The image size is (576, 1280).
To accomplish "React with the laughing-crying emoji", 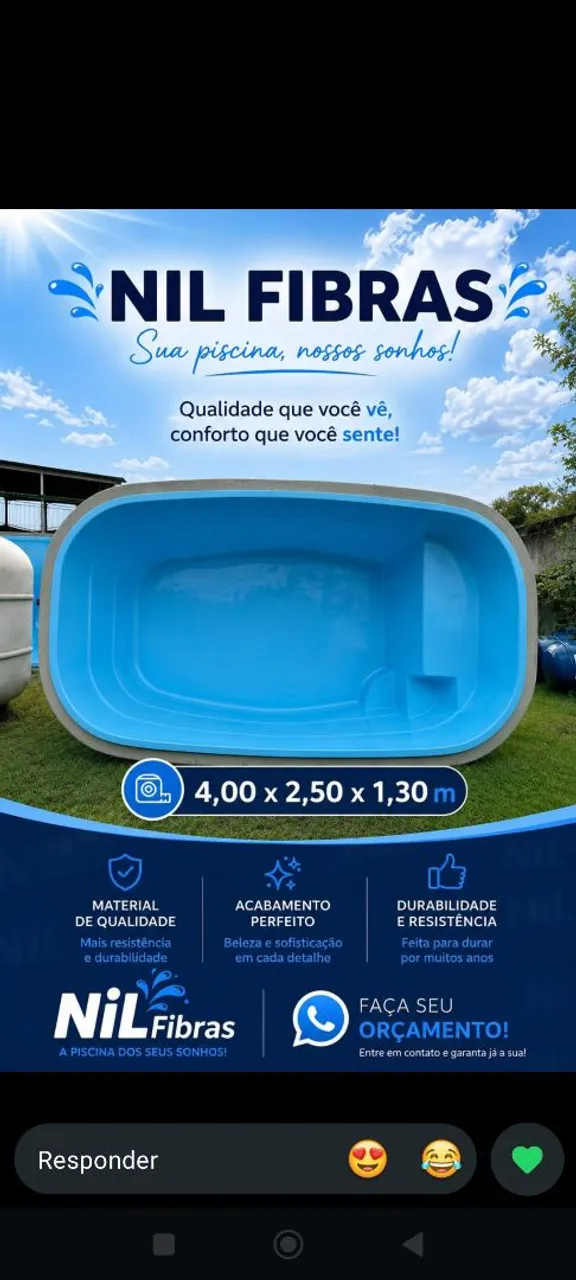I will coord(441,1160).
